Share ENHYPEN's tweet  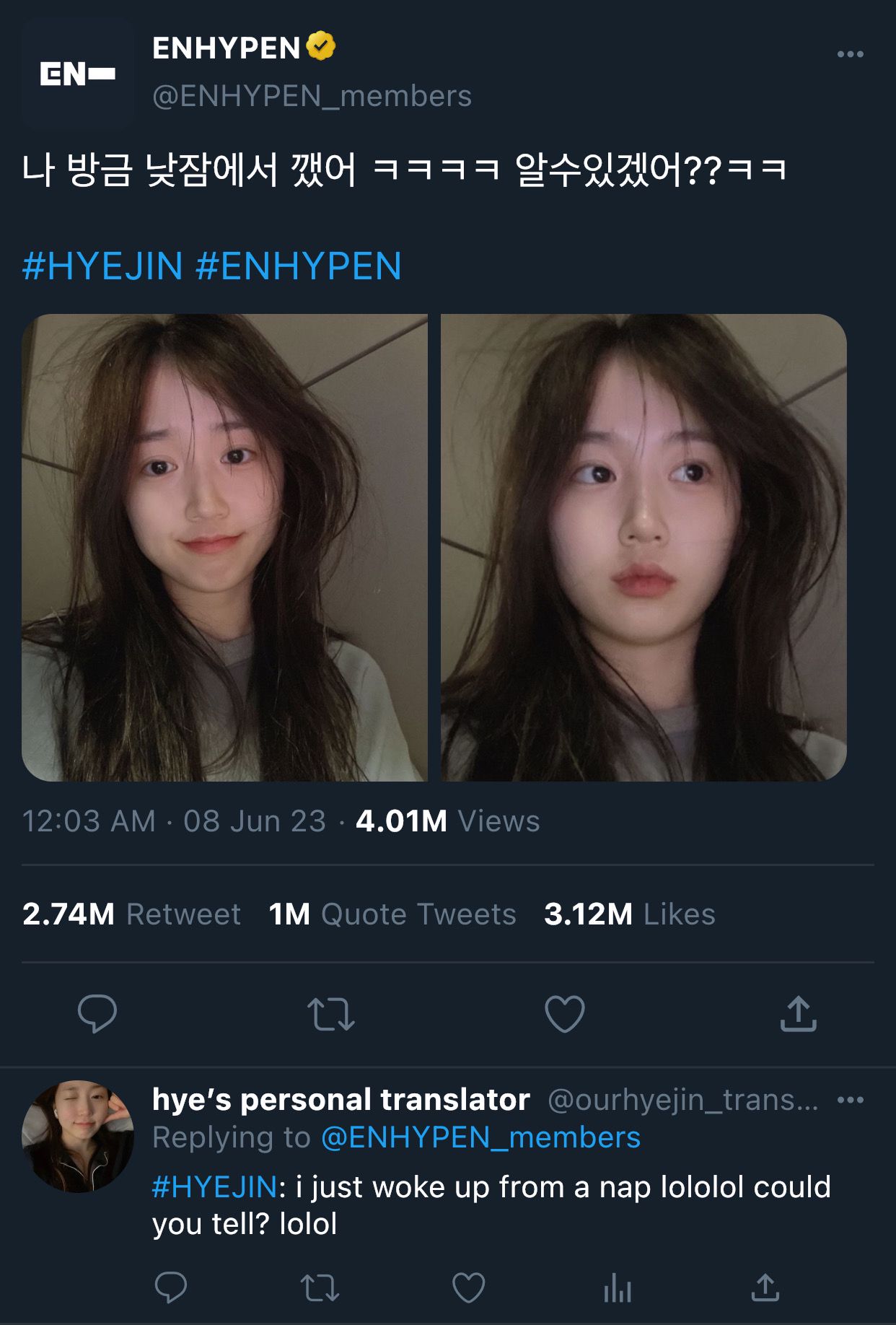click(798, 1013)
